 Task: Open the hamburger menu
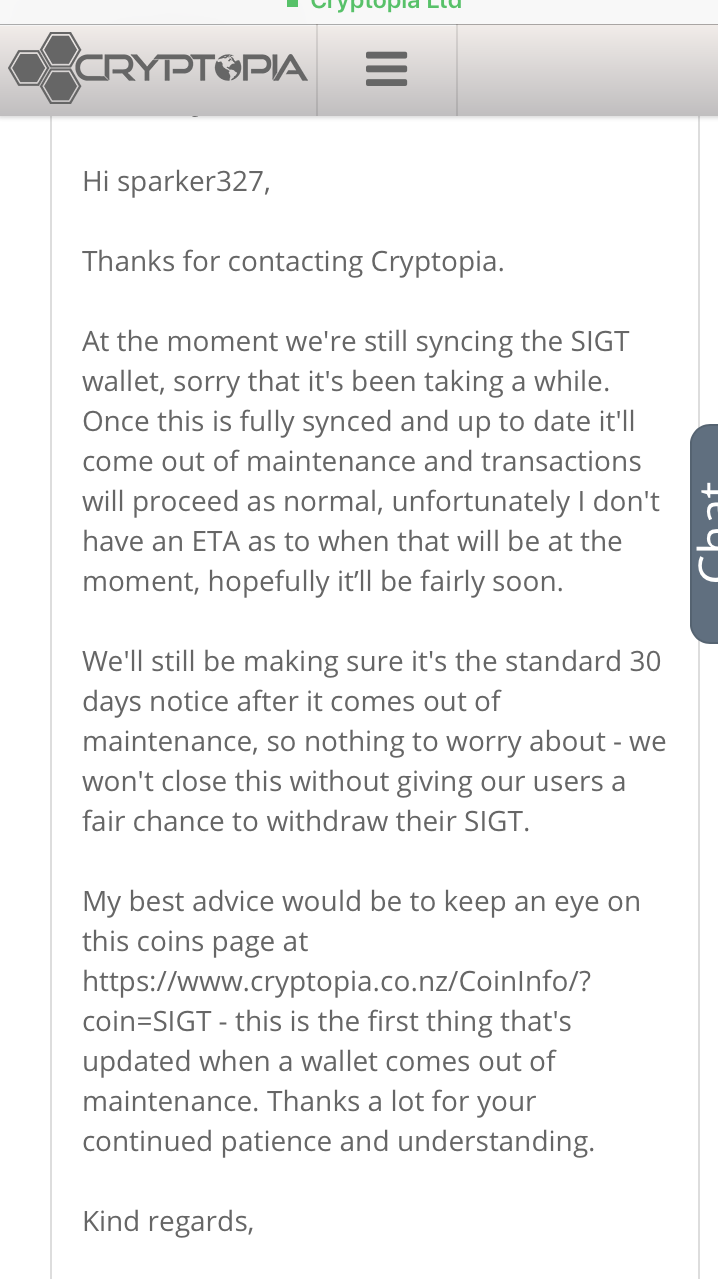tap(387, 69)
